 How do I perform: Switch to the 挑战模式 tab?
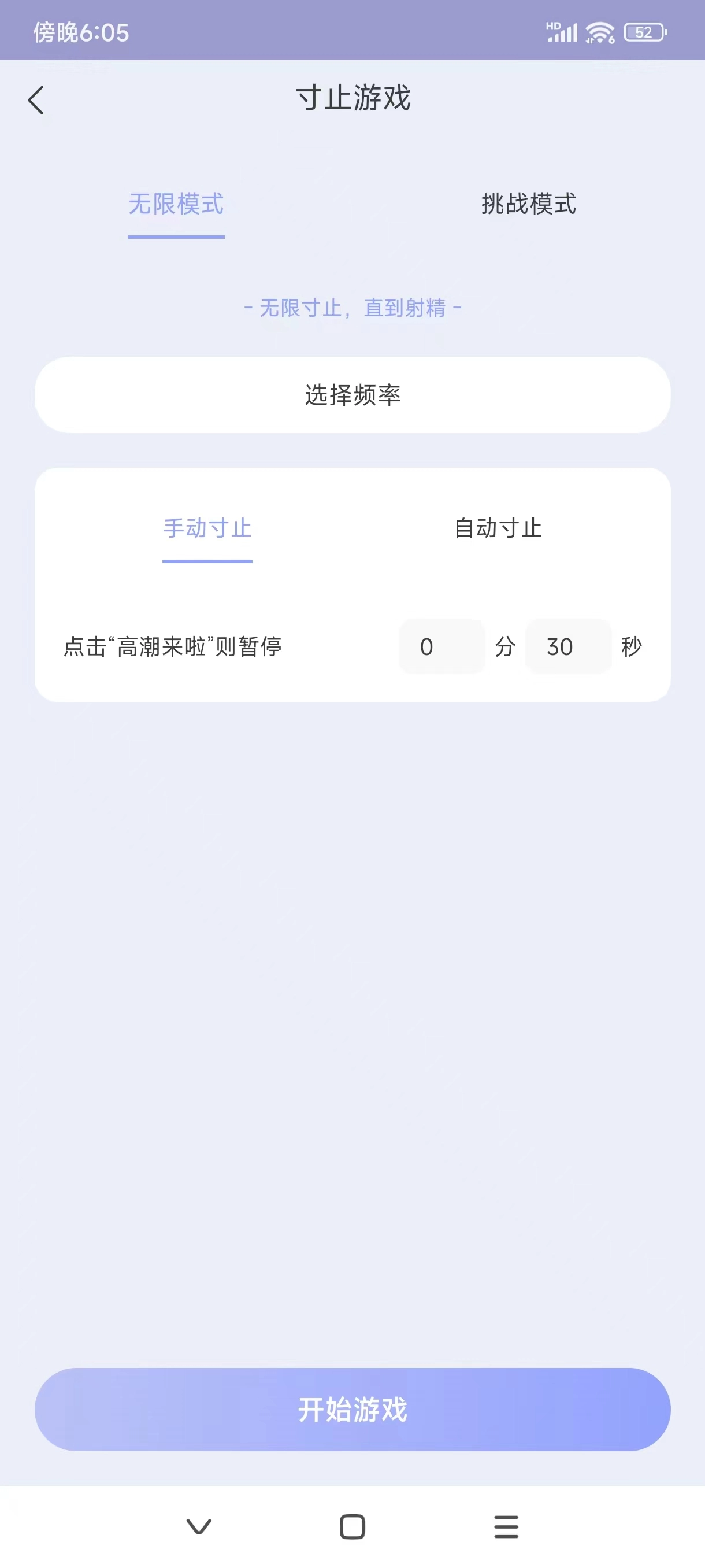529,204
